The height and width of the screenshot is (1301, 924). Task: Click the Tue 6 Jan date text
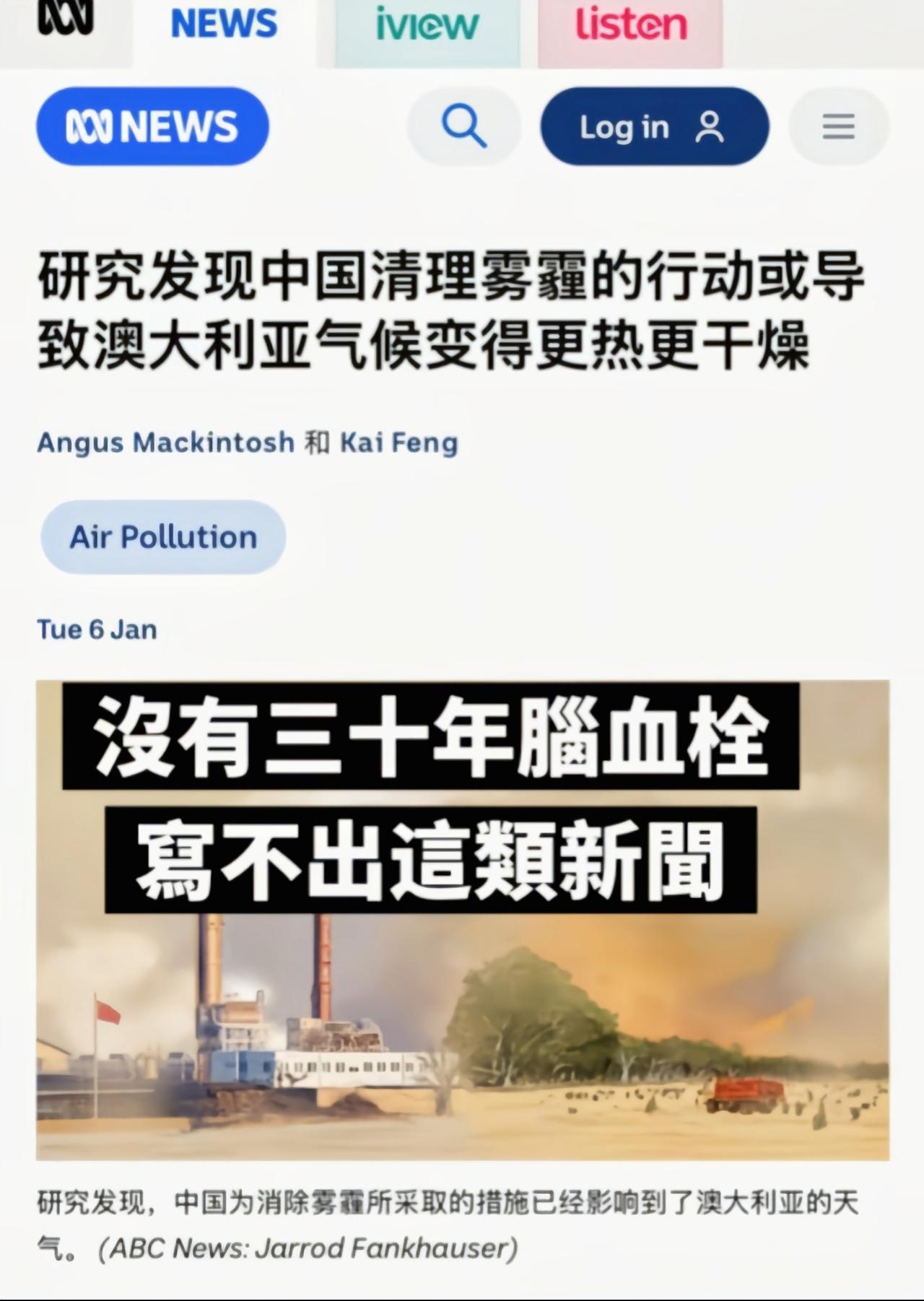(x=96, y=628)
